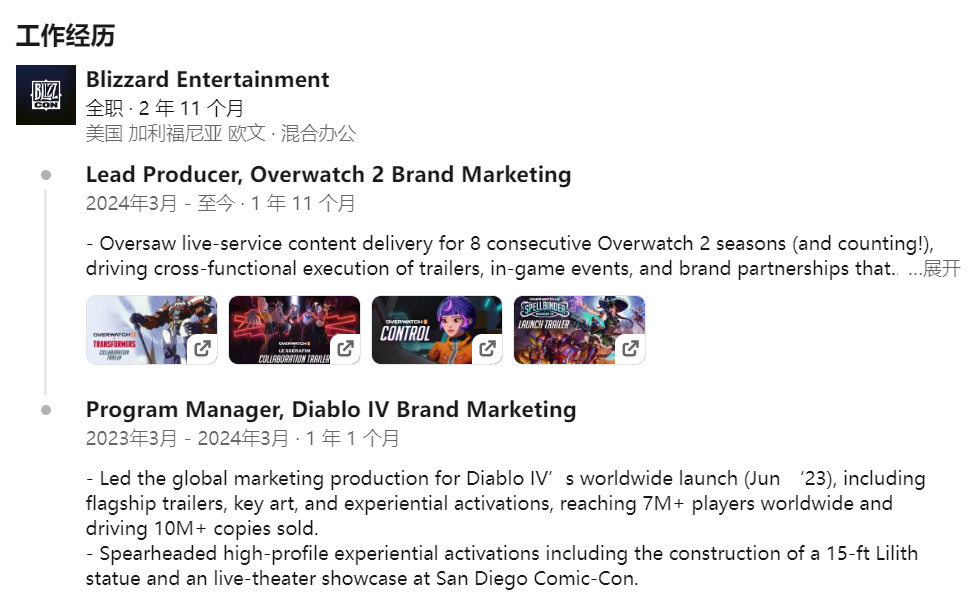This screenshot has height=604, width=980.
Task: Expand the Lead Producer description with 展开
Action: tap(940, 268)
